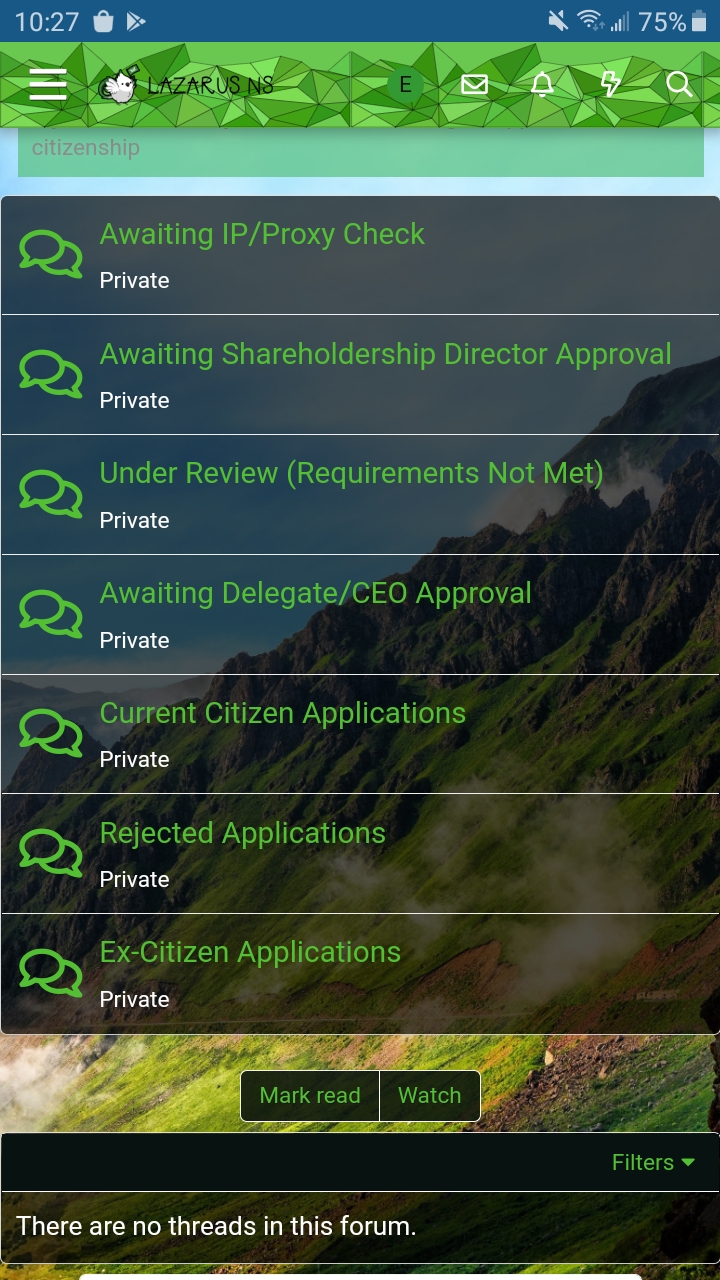Open the alerts bell icon
Screen dimensions: 720x1280
pyautogui.click(x=542, y=84)
